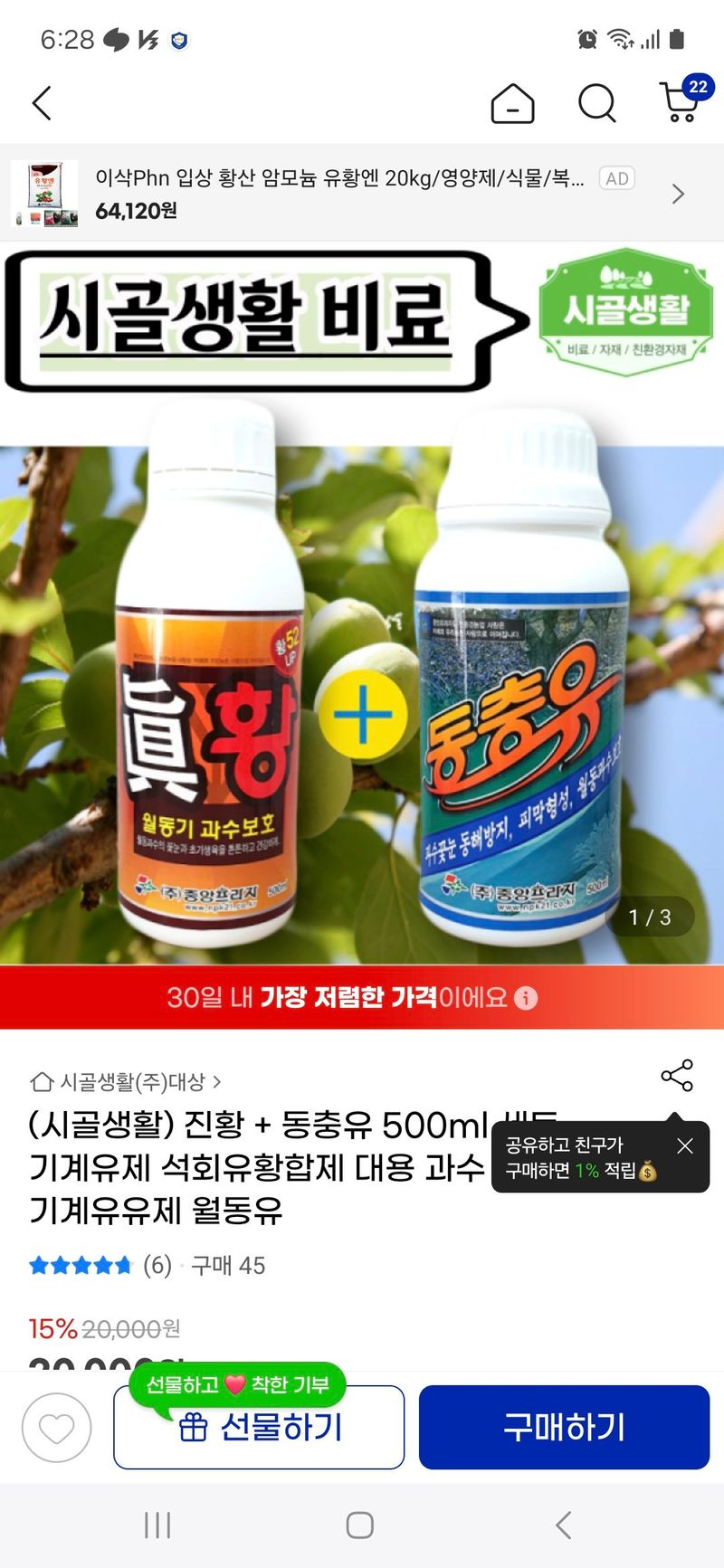Open recent apps from the navigation bar
Viewport: 724px width, 1568px height.
157,1525
